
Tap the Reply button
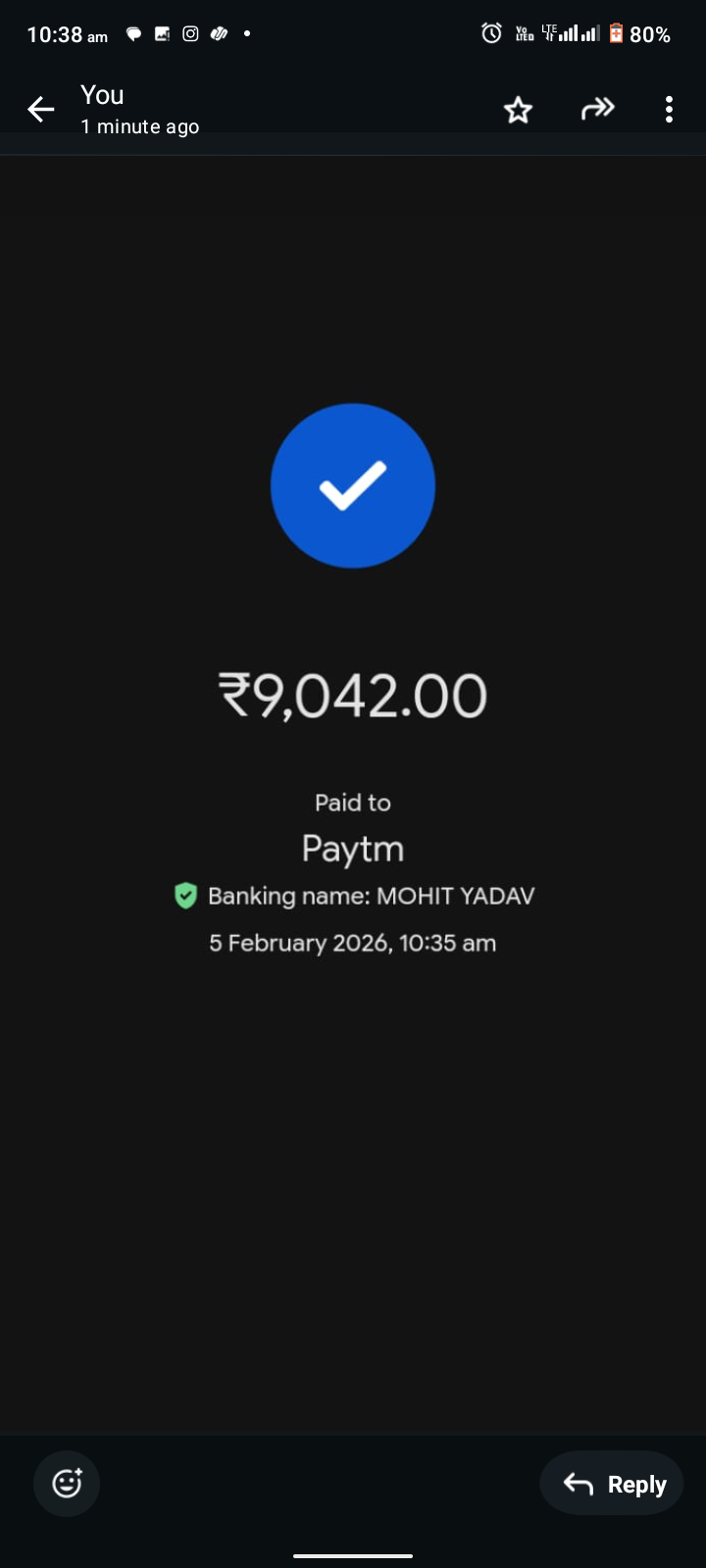[612, 1484]
